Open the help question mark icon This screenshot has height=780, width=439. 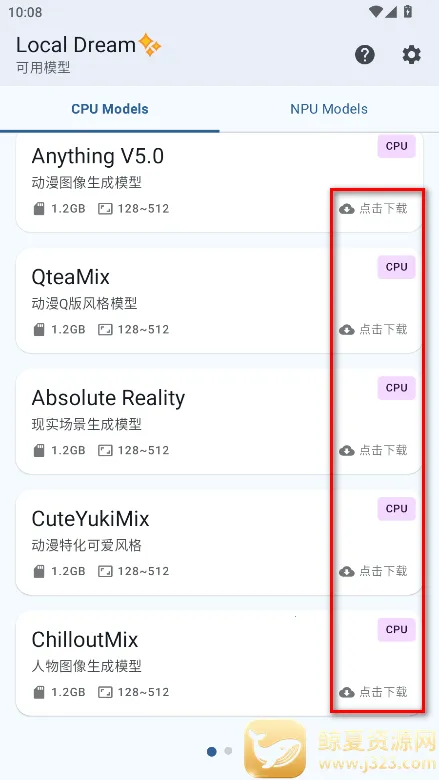(364, 55)
